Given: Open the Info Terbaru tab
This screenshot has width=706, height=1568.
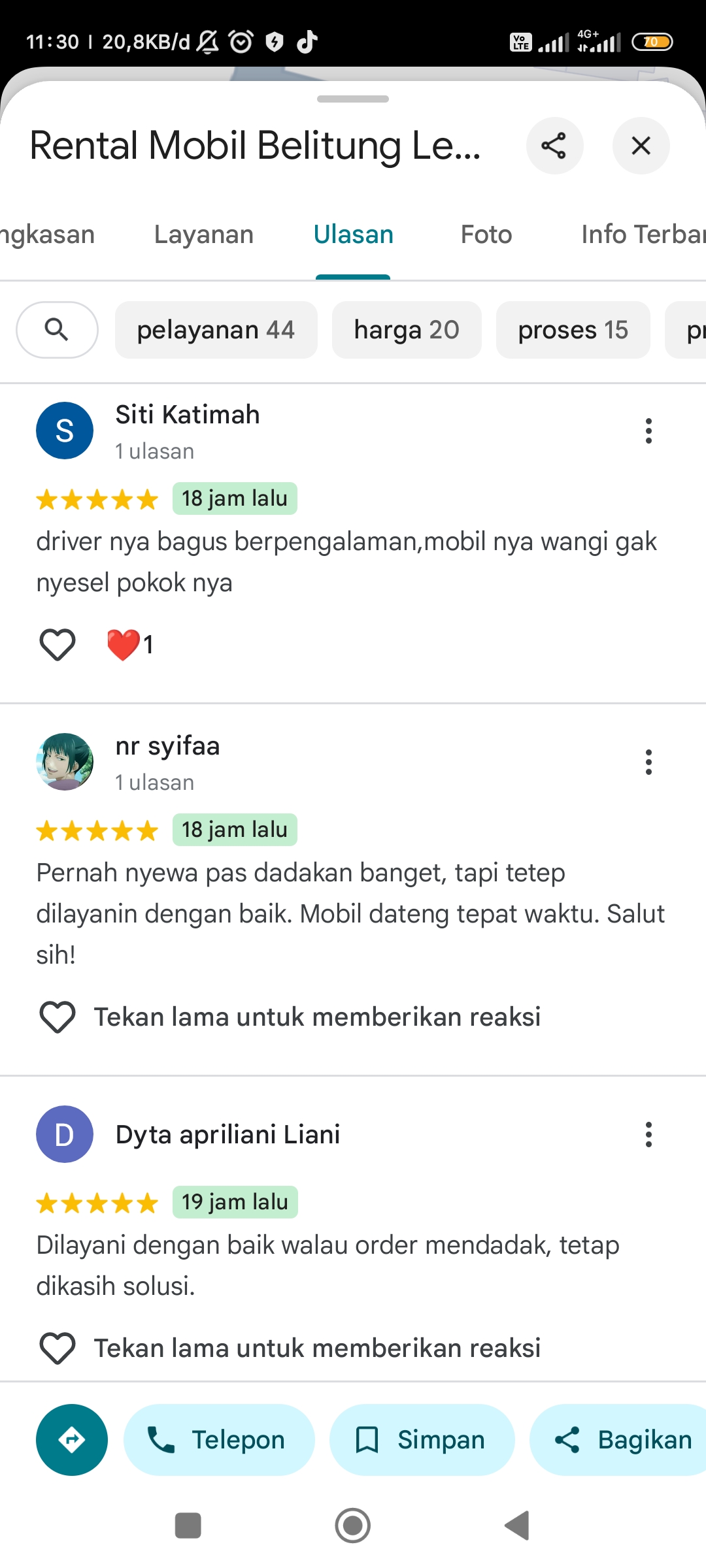Looking at the screenshot, I should click(643, 235).
